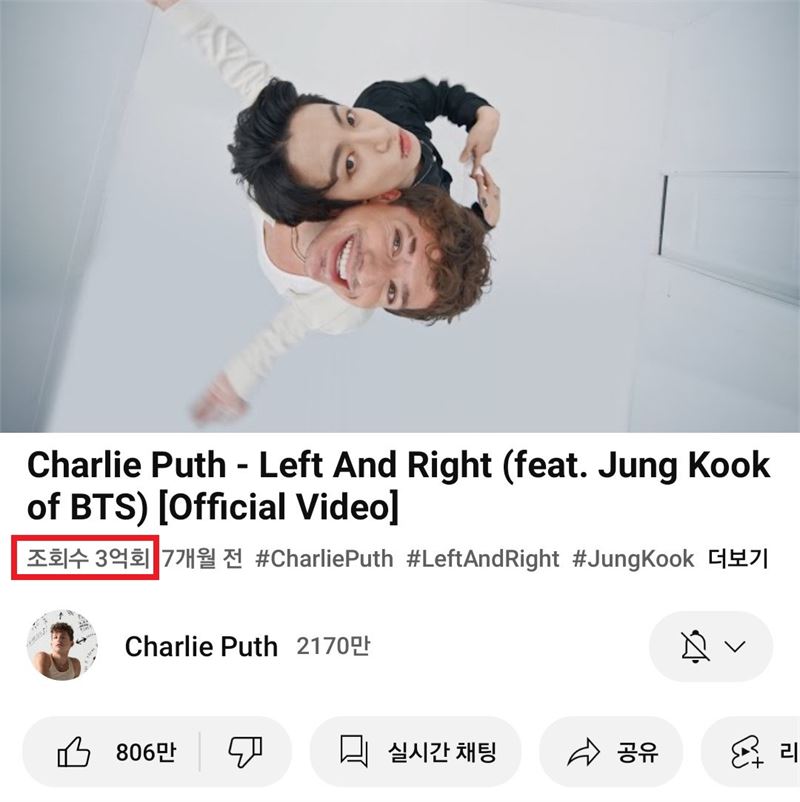Open the #LeftAndRight hashtag
This screenshot has height=802, width=800.
click(x=482, y=558)
